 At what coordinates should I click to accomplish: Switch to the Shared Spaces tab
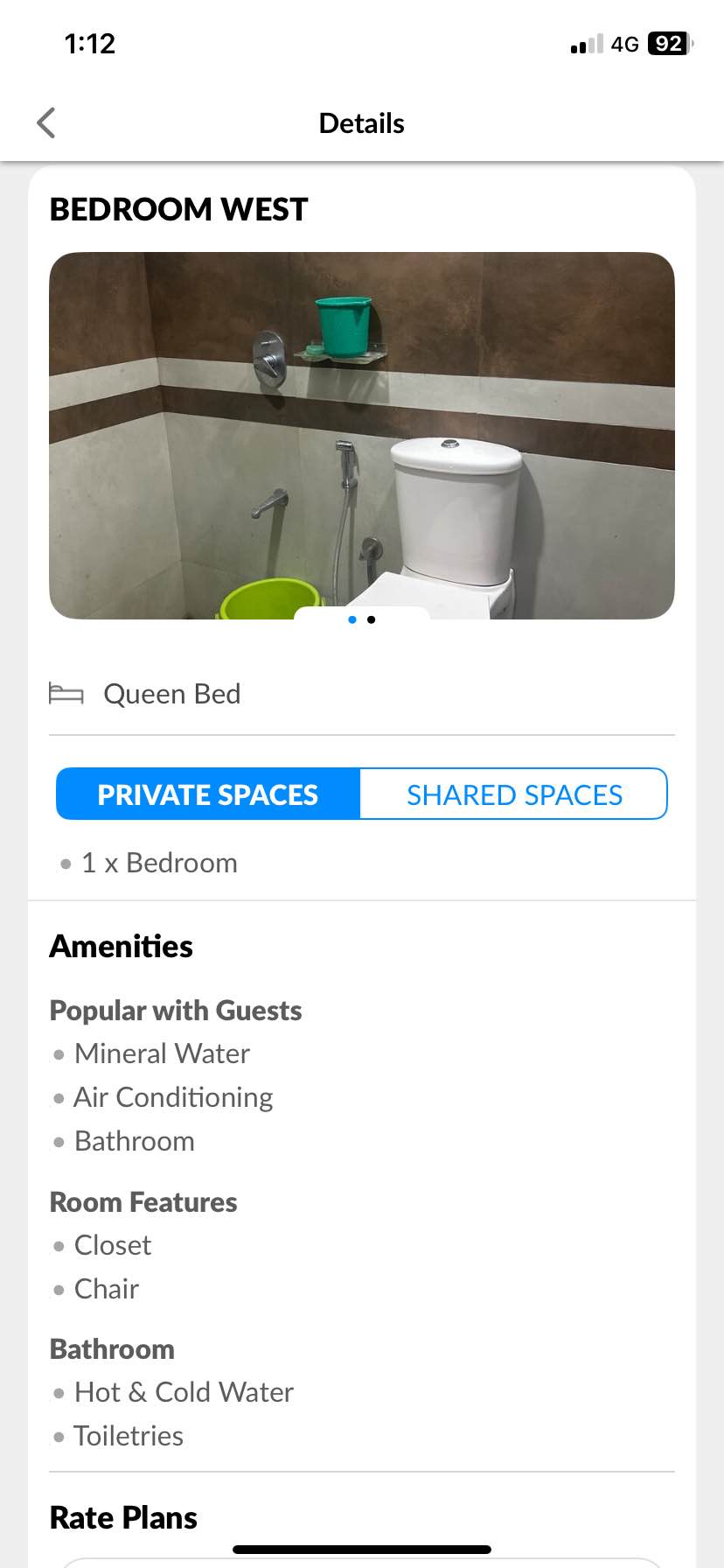point(513,794)
